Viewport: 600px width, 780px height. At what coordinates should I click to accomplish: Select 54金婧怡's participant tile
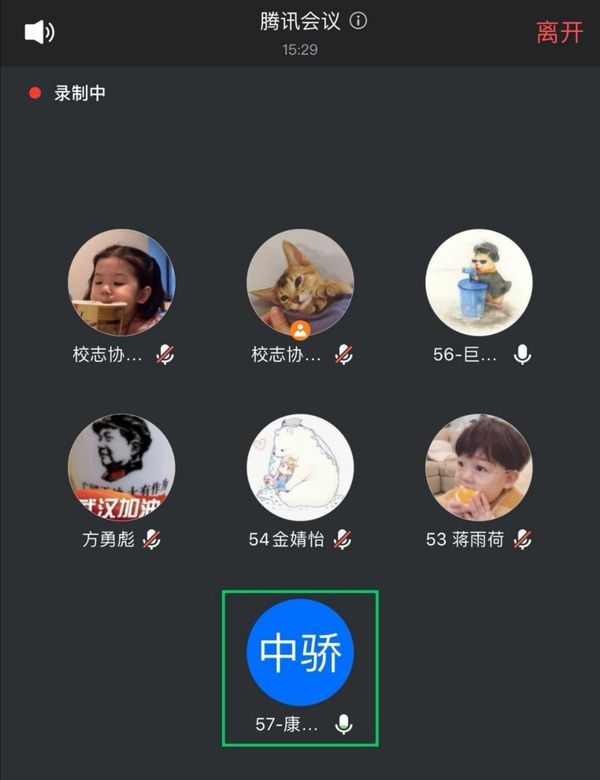coord(300,468)
